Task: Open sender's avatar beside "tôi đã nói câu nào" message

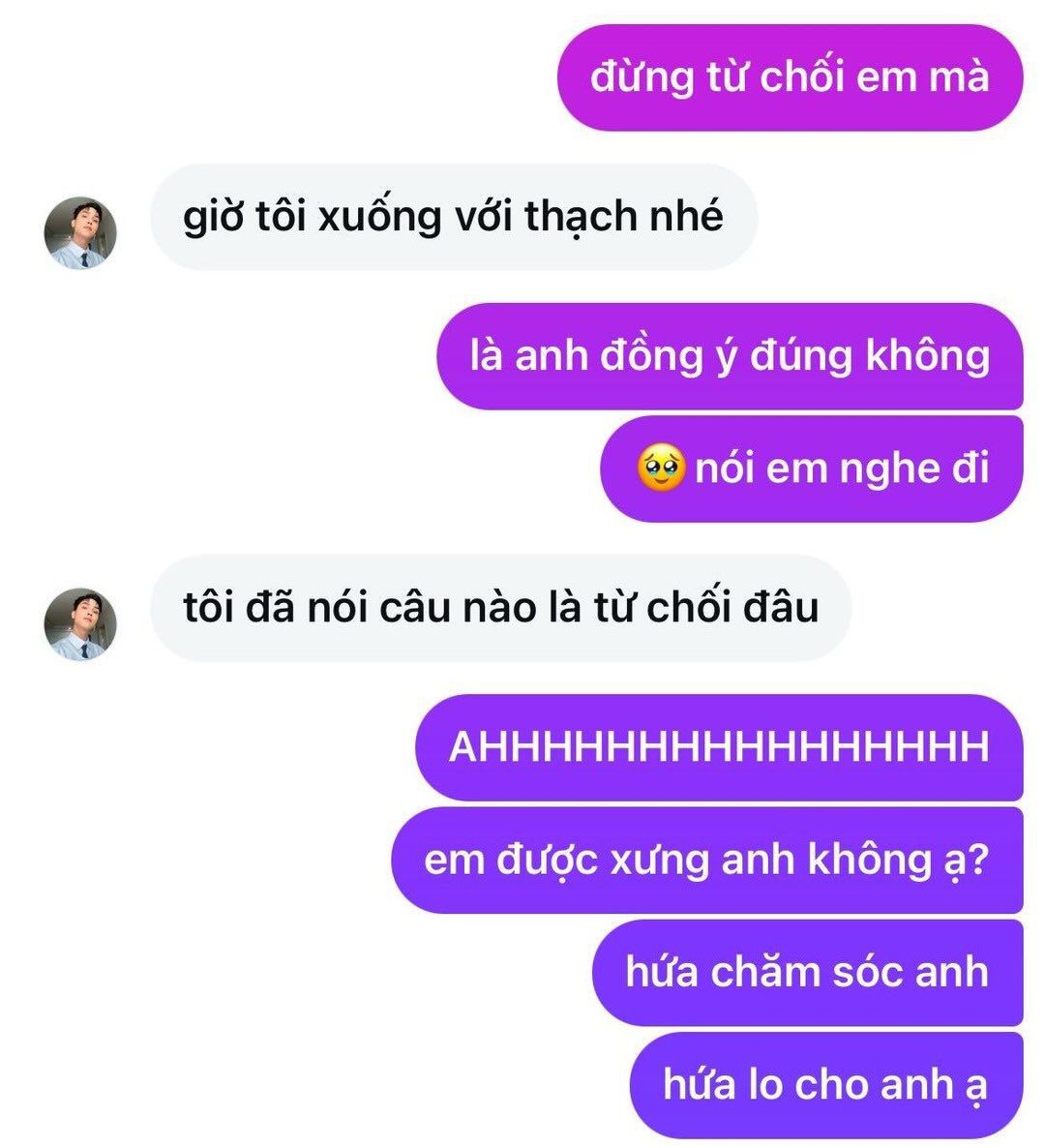Action: click(x=80, y=623)
